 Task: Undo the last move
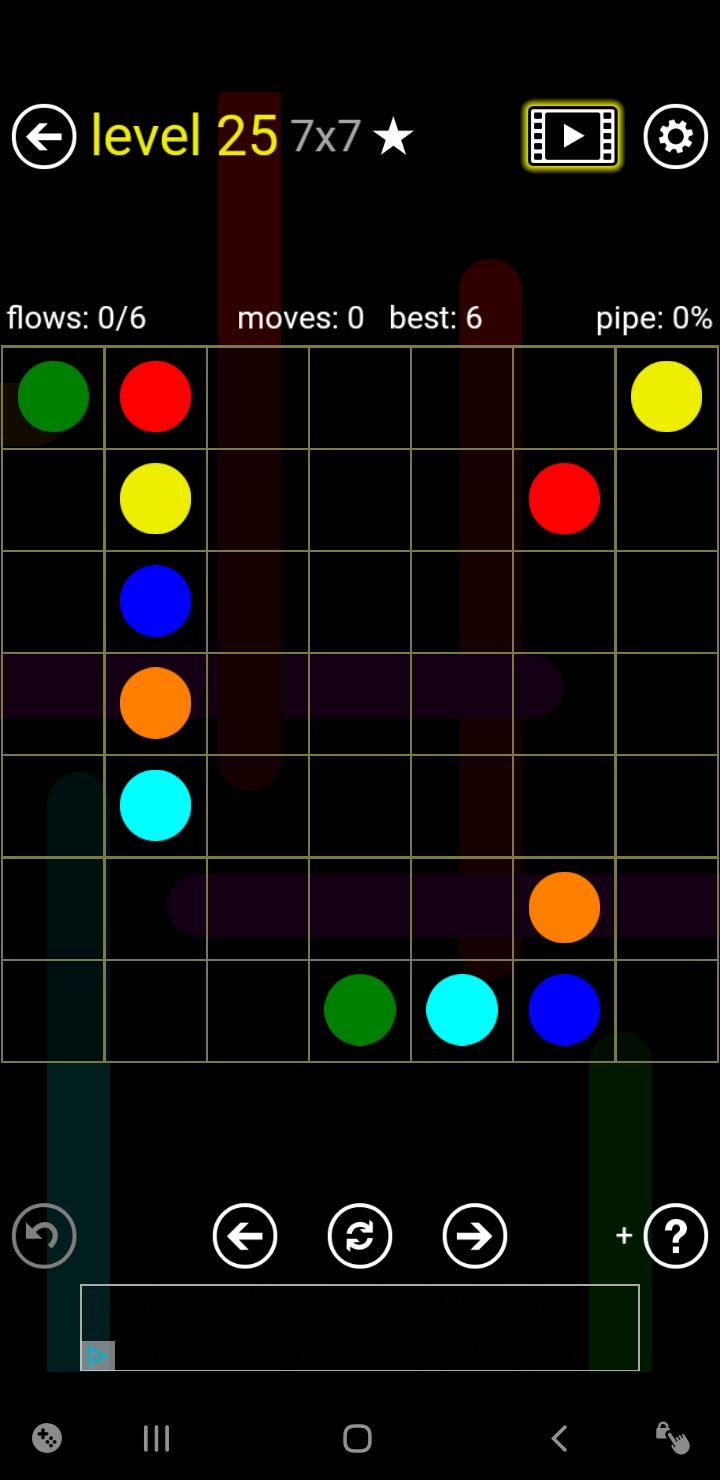tap(44, 1236)
